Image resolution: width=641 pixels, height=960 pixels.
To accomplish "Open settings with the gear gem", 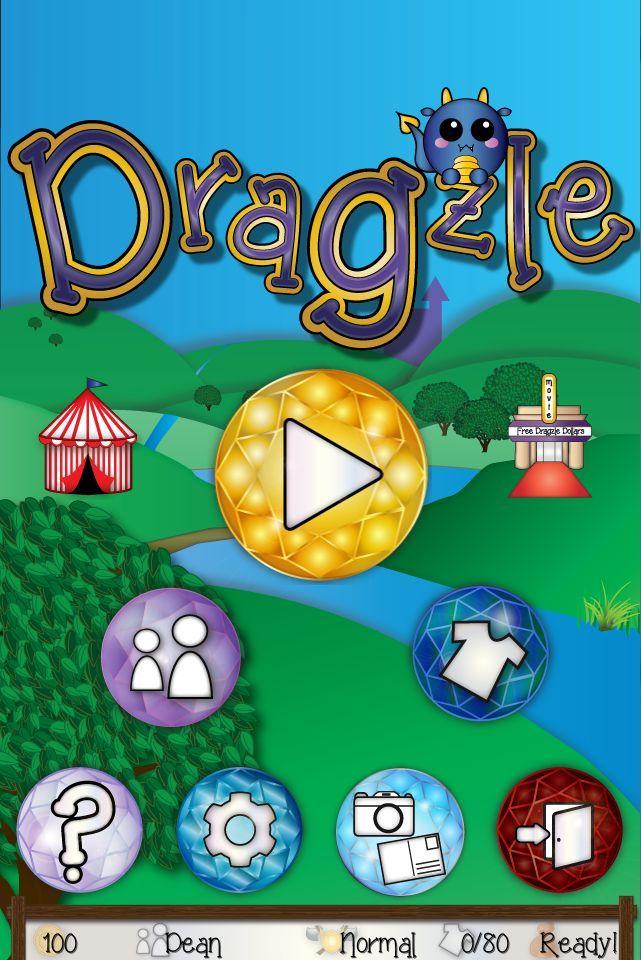I will [x=239, y=830].
